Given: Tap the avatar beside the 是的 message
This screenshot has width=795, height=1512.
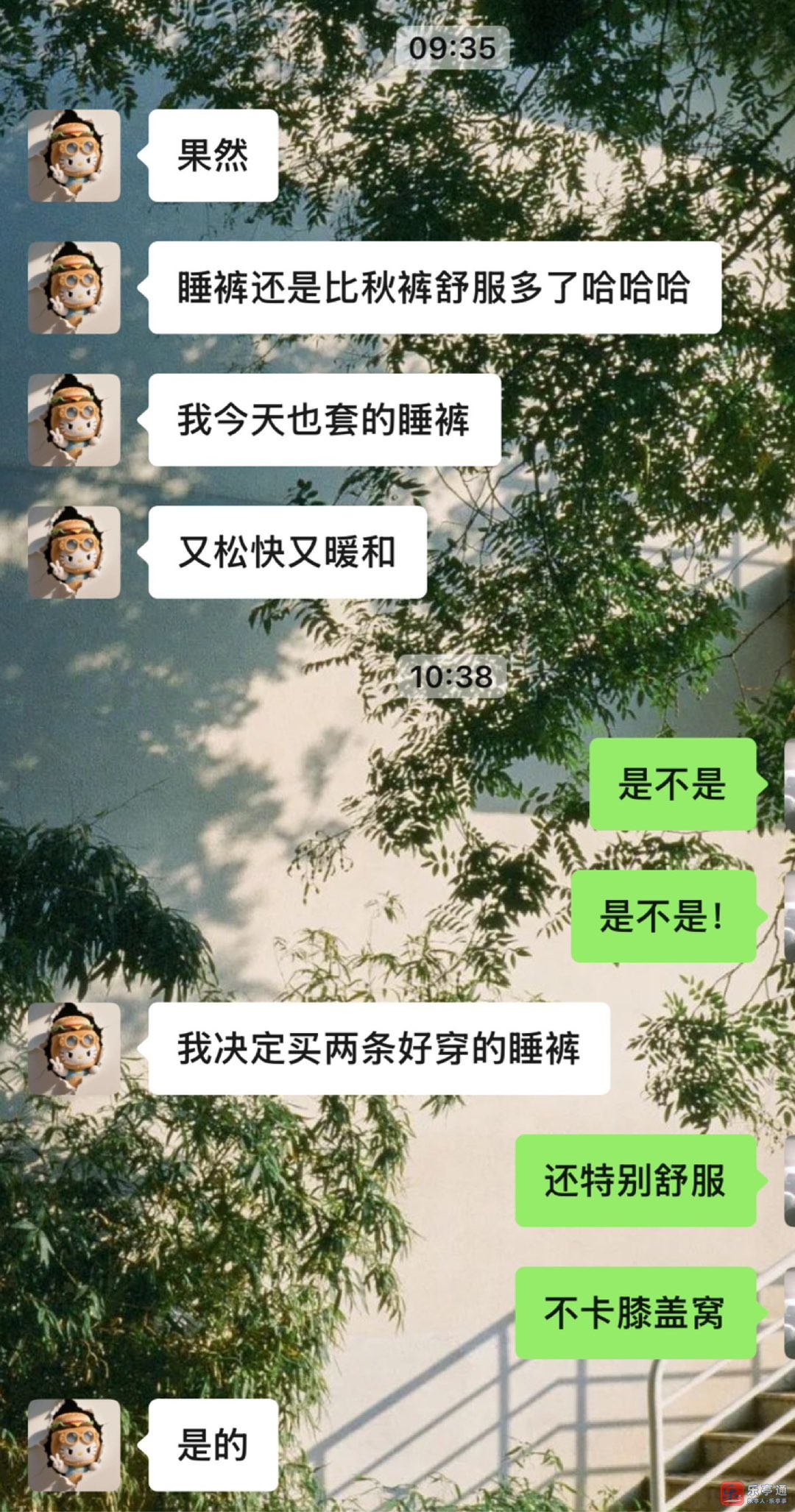Looking at the screenshot, I should [74, 1445].
